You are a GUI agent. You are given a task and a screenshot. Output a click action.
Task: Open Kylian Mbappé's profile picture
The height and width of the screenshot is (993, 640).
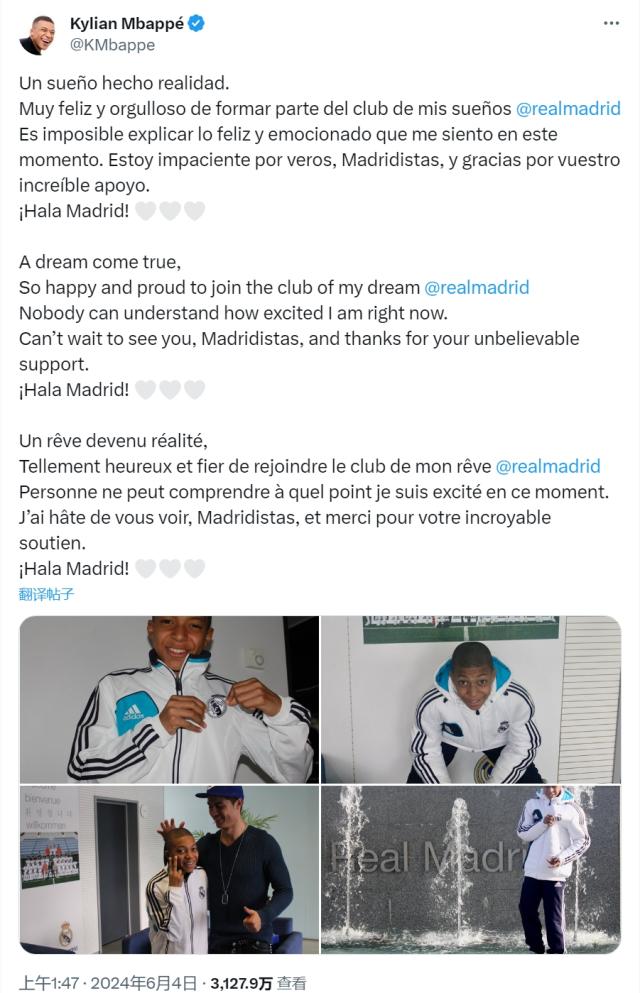[38, 35]
